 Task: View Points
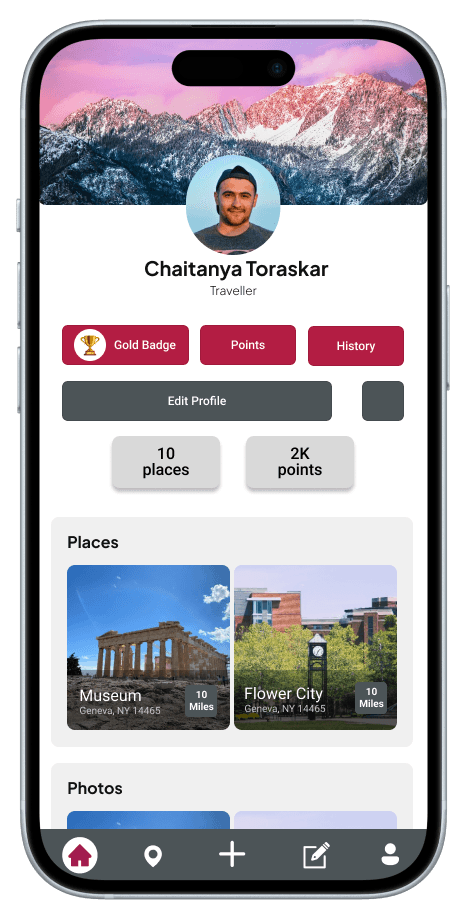point(248,345)
